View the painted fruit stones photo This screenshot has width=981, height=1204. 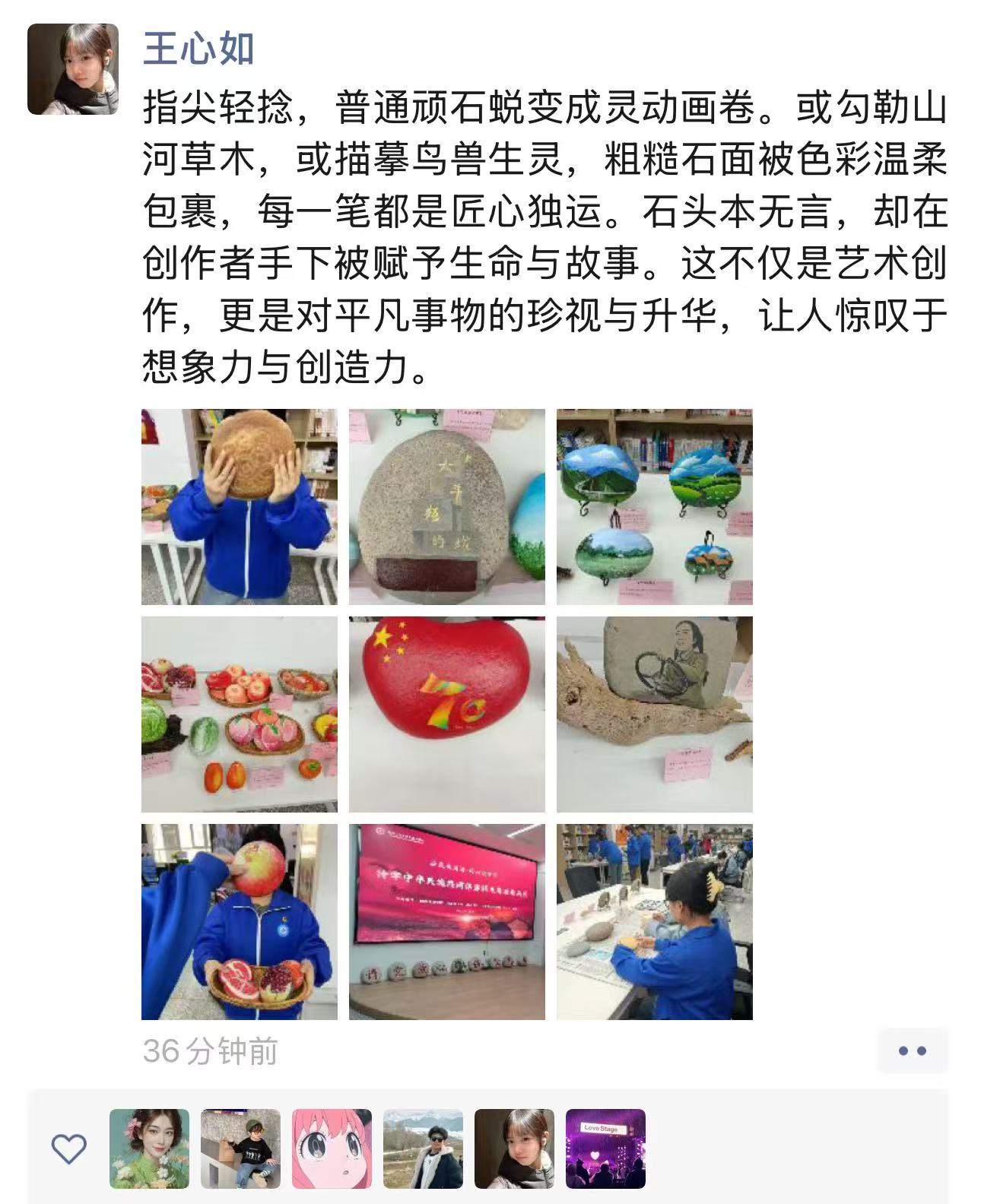pos(240,714)
